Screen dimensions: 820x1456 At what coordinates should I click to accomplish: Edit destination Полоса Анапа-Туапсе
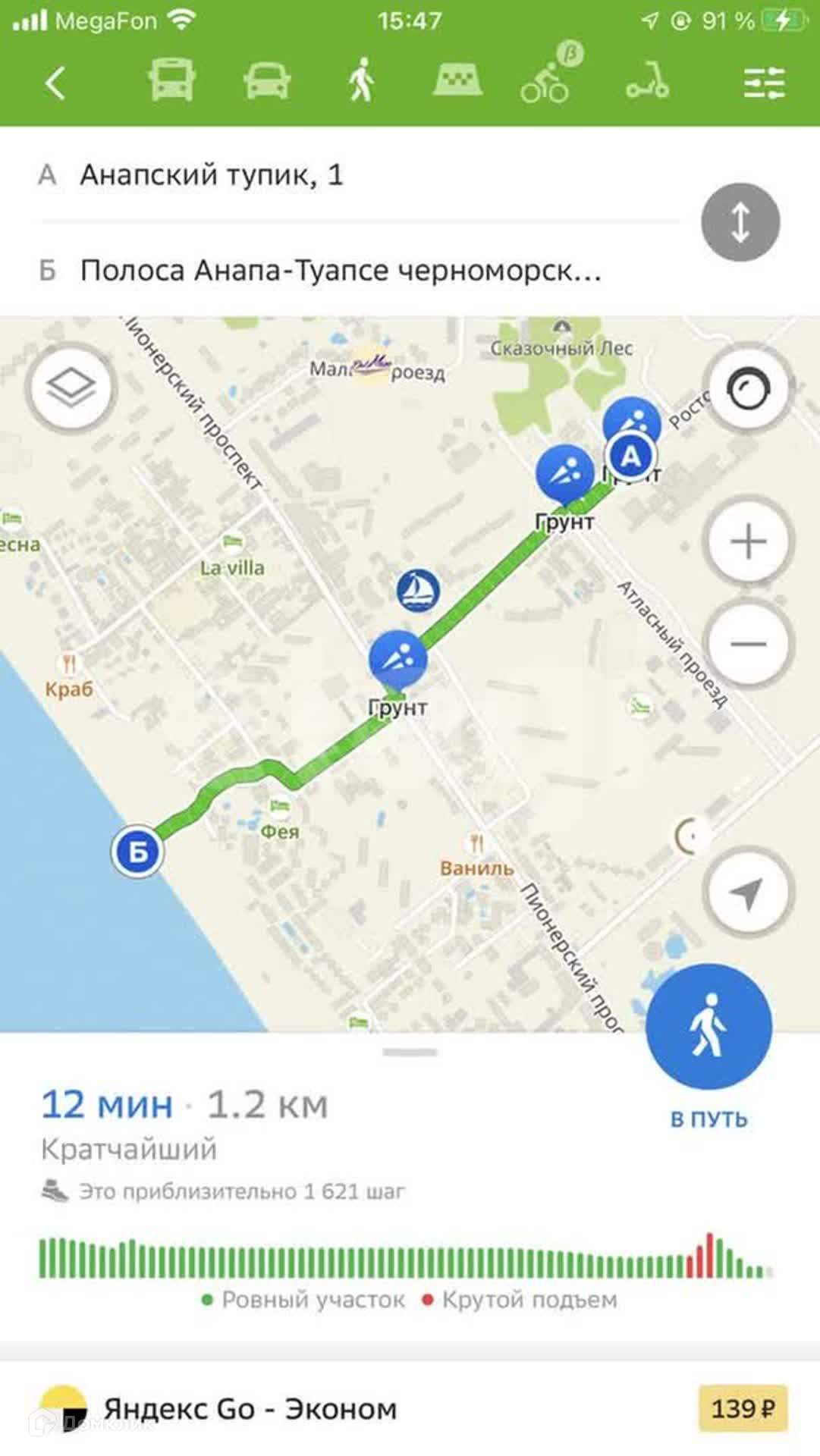[x=340, y=271]
